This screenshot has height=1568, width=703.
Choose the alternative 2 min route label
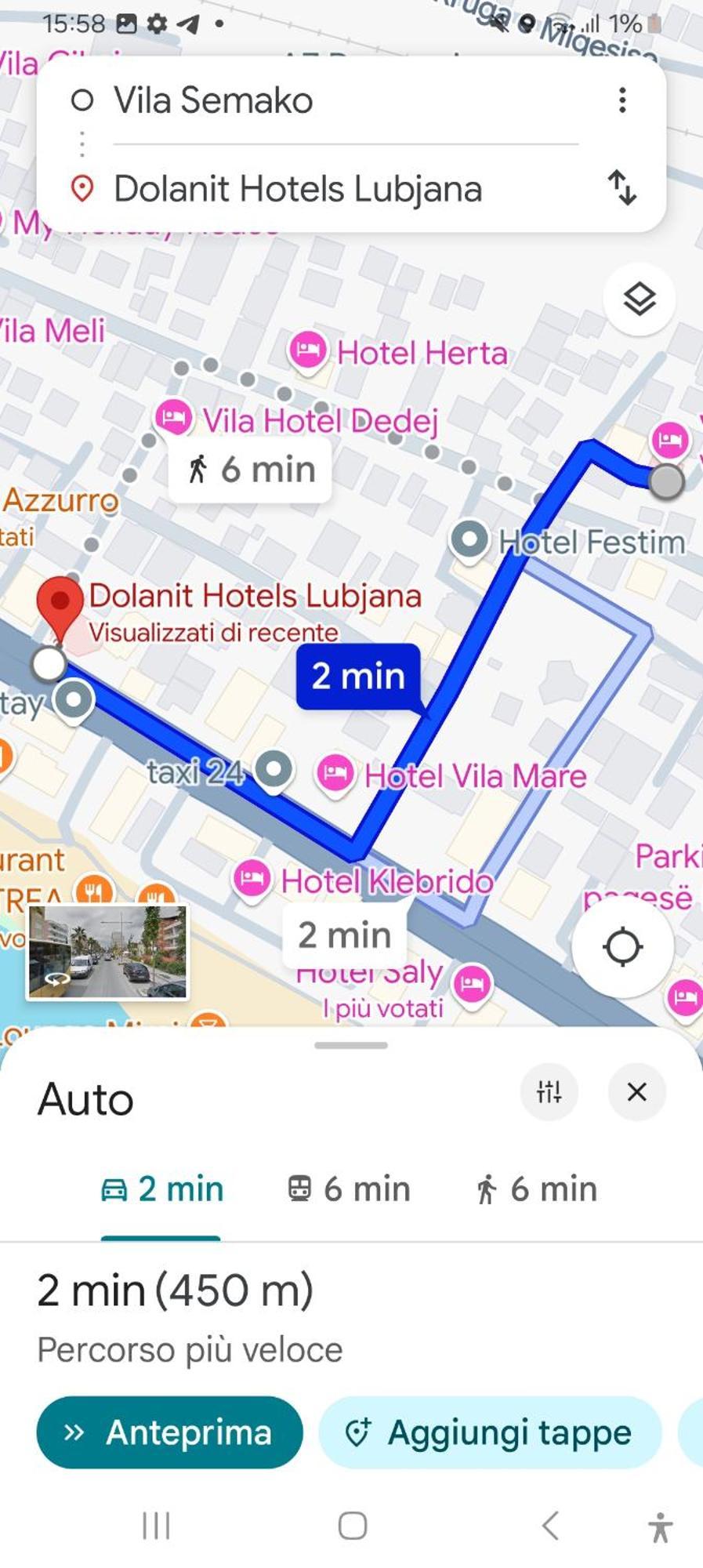[345, 935]
